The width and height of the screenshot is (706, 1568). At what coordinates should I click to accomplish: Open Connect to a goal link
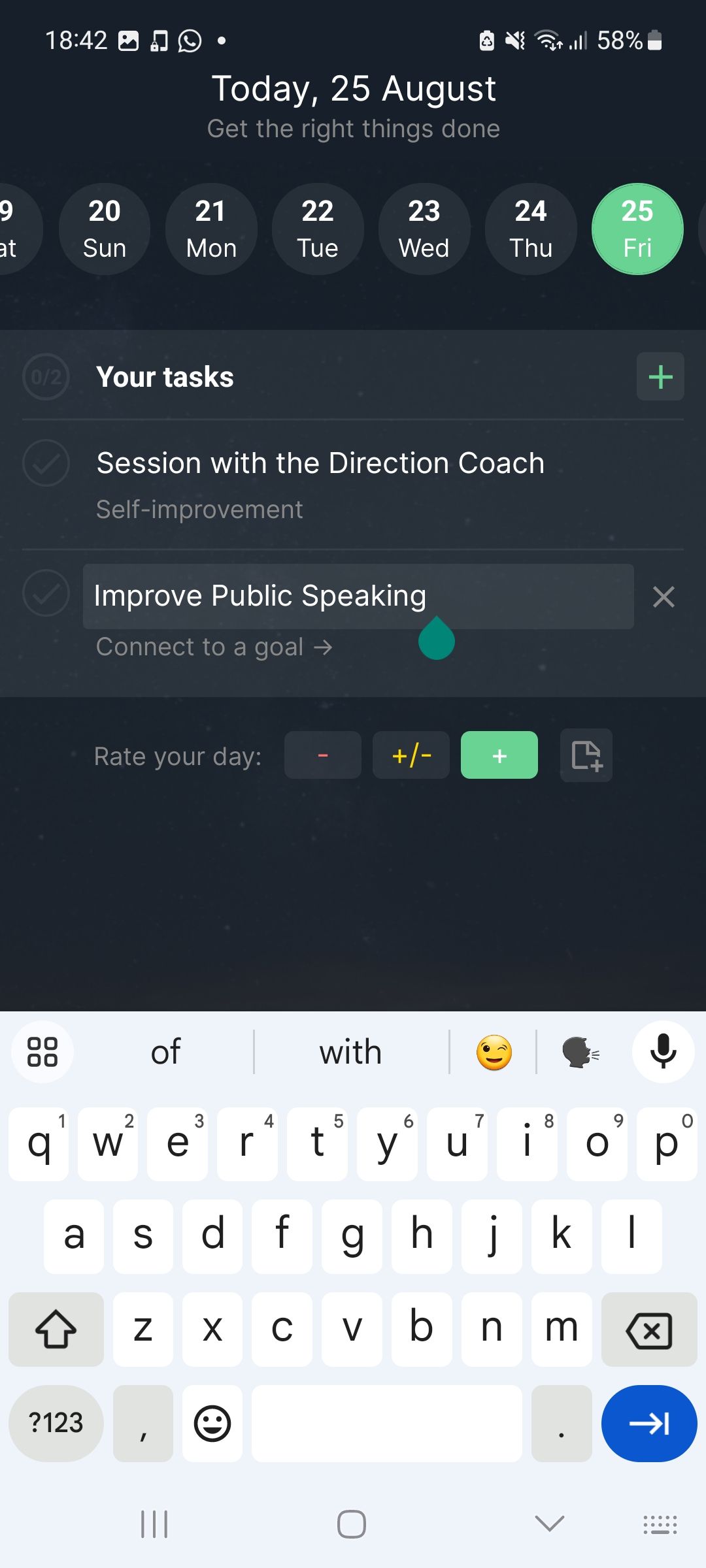coord(214,647)
